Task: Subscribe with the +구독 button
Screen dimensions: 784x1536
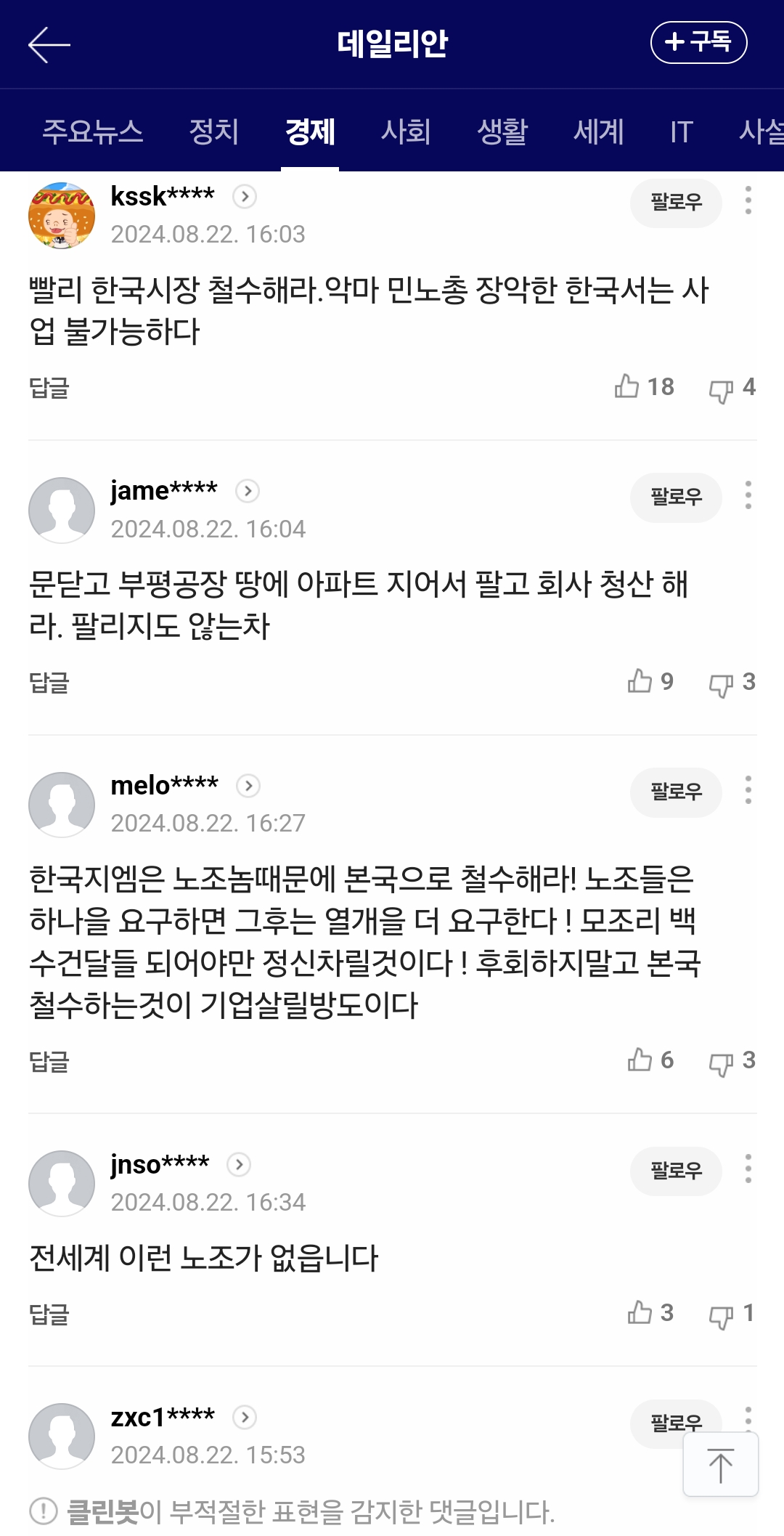Action: pos(698,42)
